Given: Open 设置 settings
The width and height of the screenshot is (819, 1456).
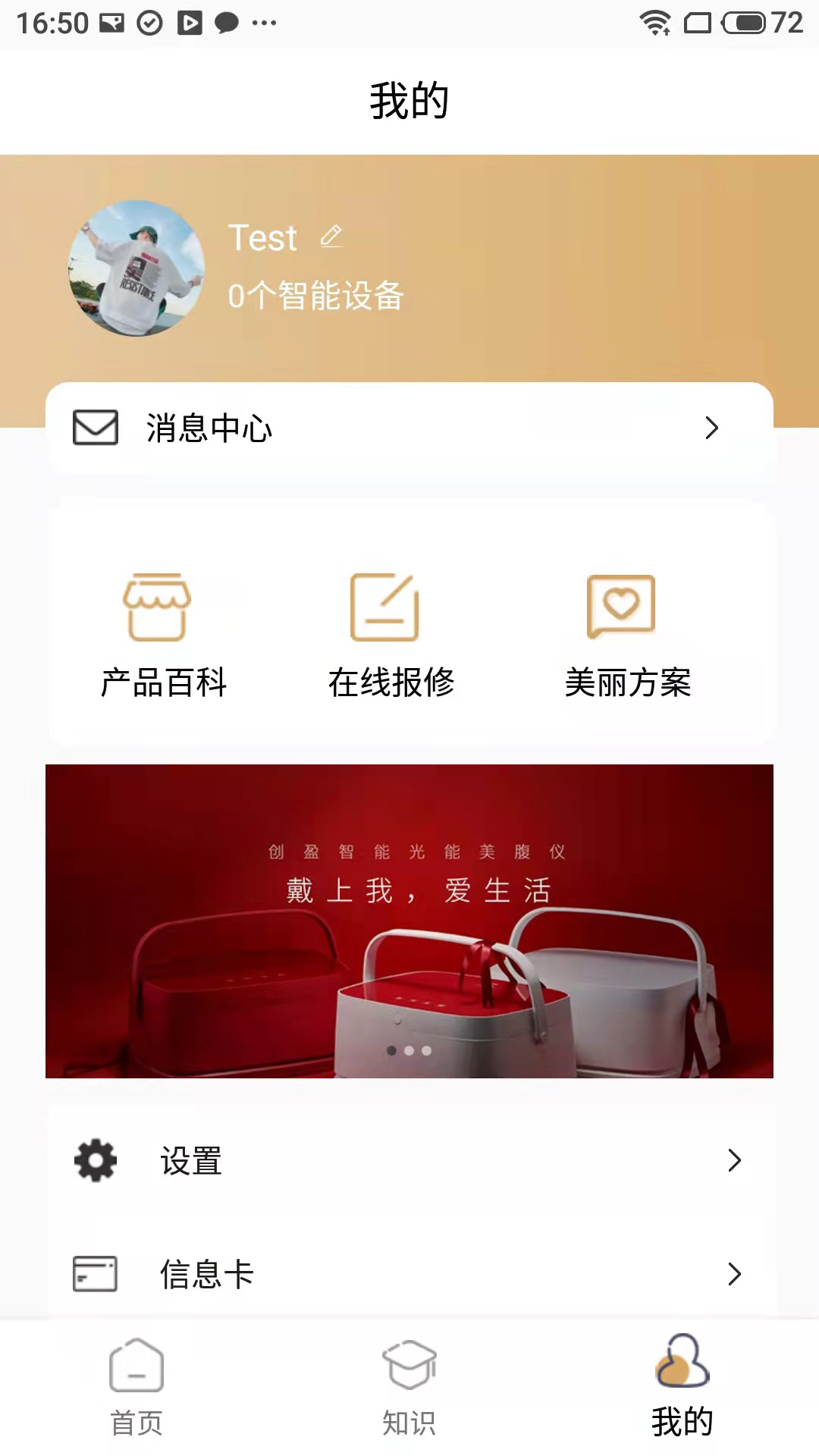Looking at the screenshot, I should click(409, 1160).
